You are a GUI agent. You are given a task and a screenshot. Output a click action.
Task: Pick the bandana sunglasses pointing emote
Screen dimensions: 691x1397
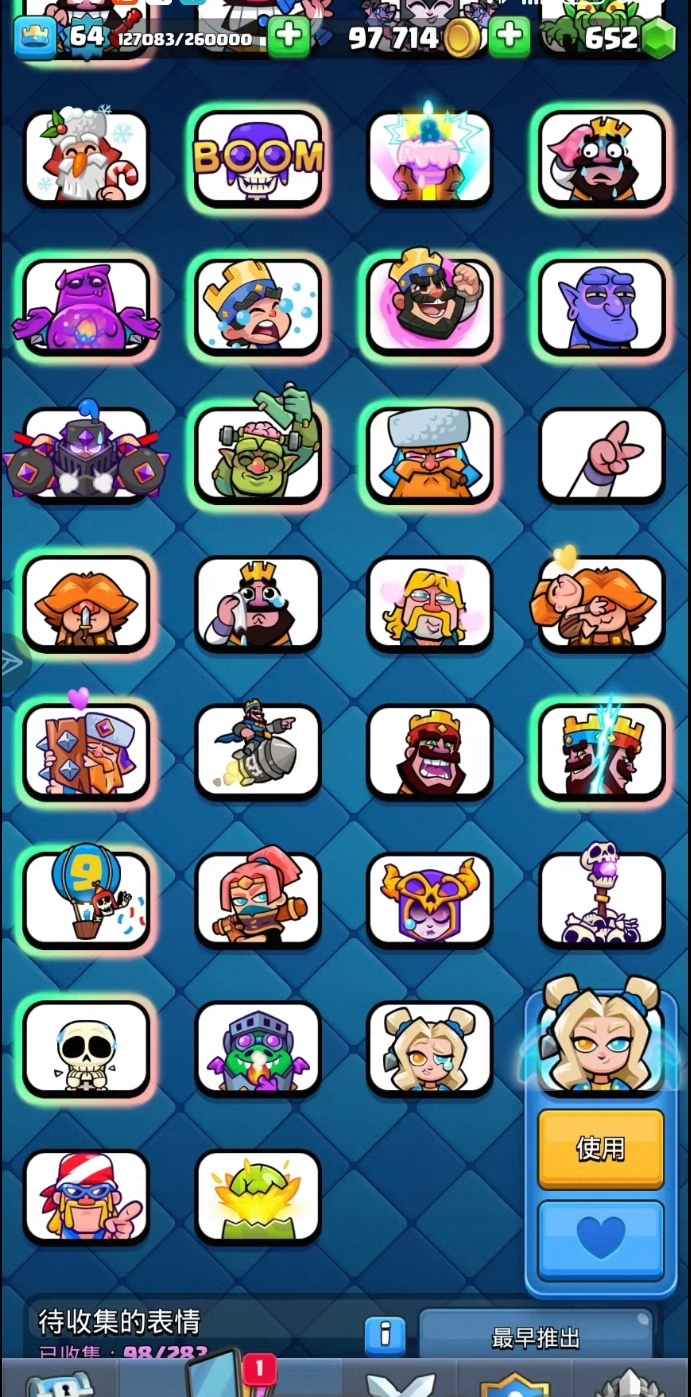pyautogui.click(x=86, y=1195)
